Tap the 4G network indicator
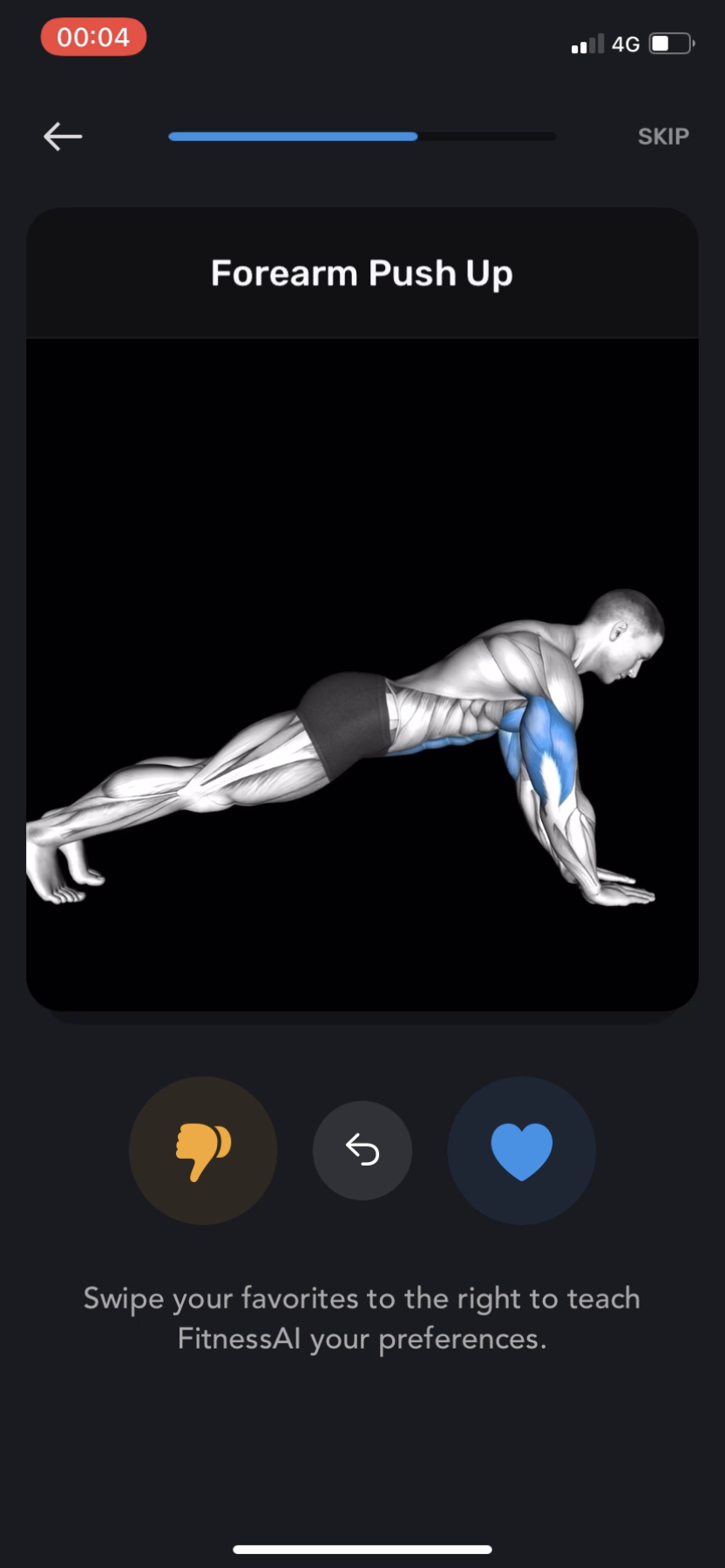Image resolution: width=725 pixels, height=1568 pixels. (x=627, y=44)
